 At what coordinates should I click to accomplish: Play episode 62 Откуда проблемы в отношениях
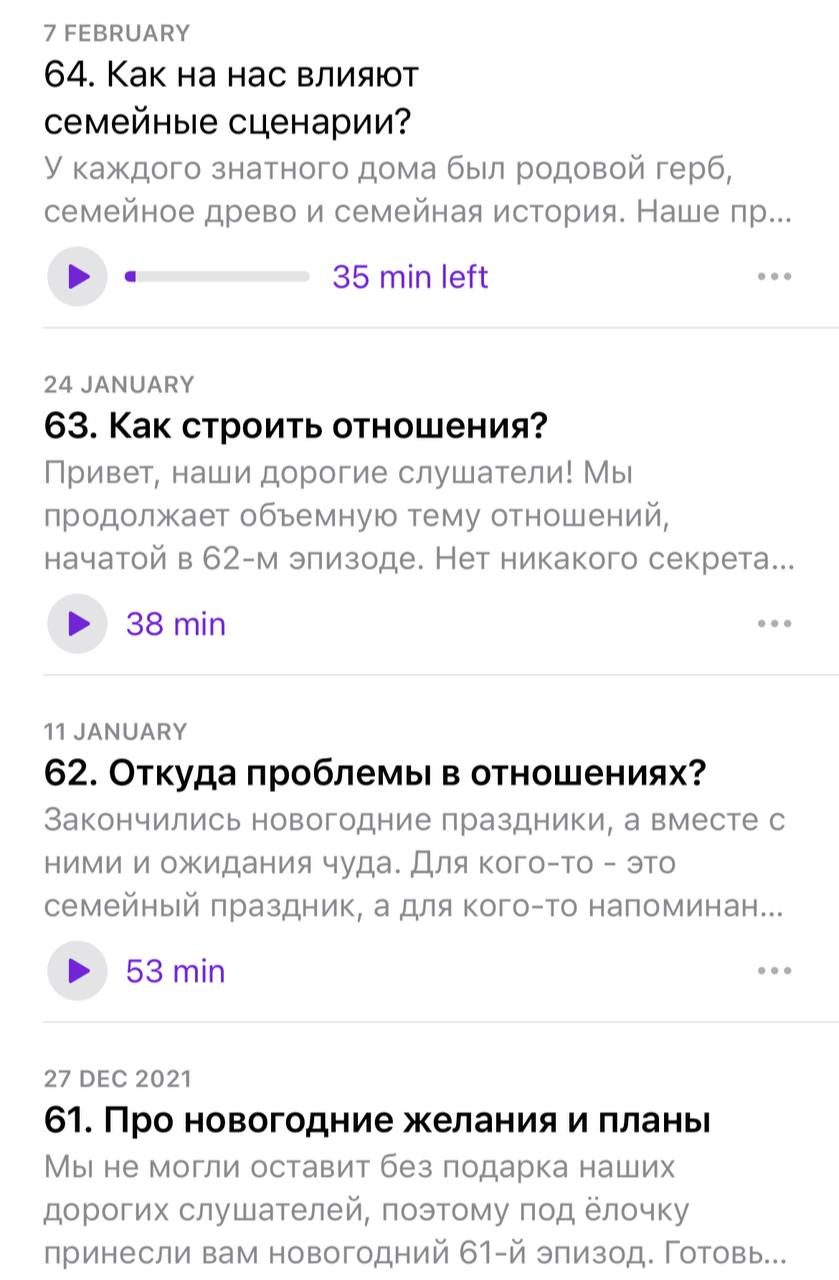pos(77,971)
